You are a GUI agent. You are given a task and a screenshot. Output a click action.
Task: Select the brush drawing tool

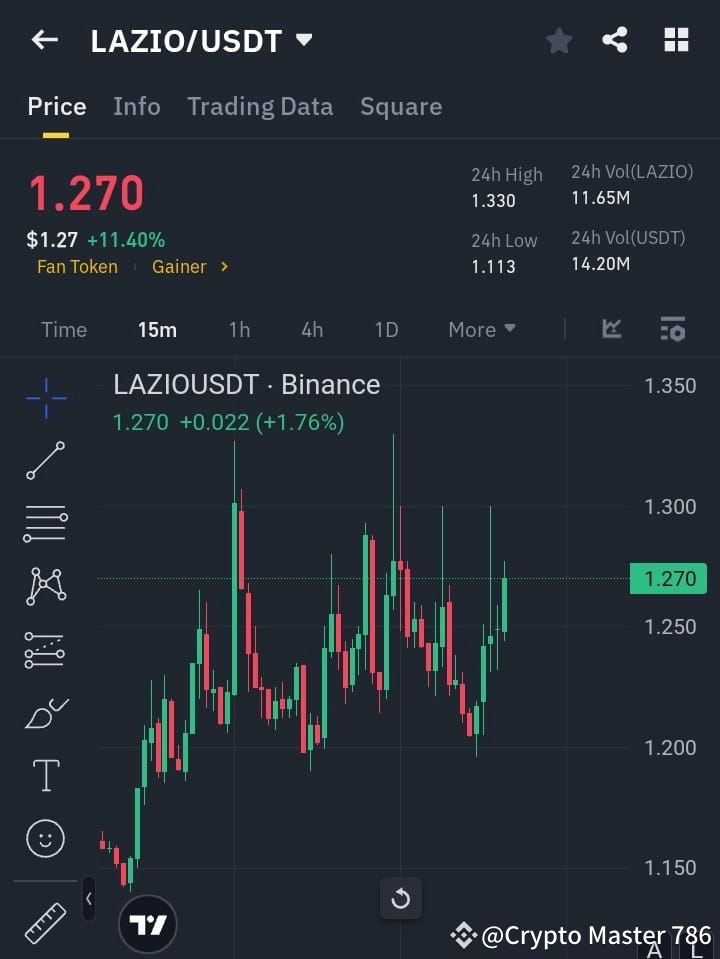(45, 712)
